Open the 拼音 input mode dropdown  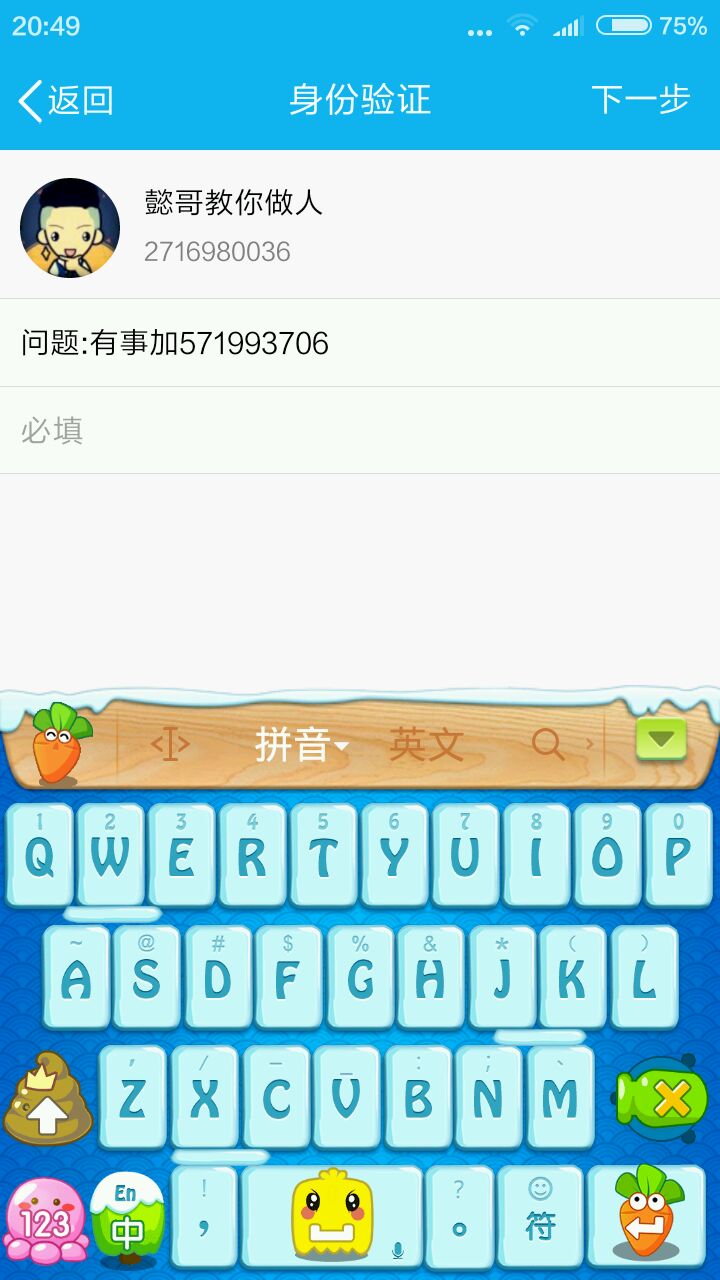click(x=302, y=744)
